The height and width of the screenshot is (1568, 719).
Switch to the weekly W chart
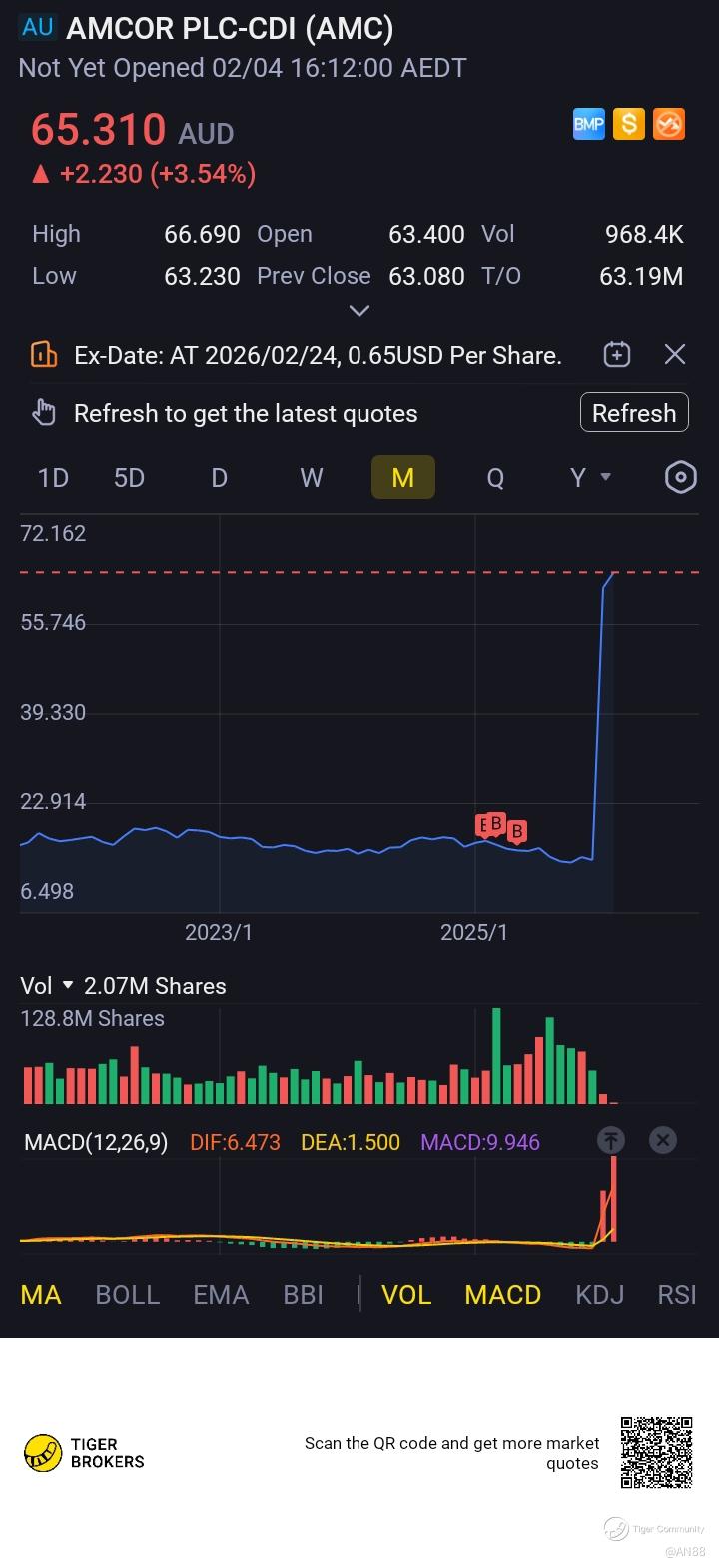(x=312, y=478)
